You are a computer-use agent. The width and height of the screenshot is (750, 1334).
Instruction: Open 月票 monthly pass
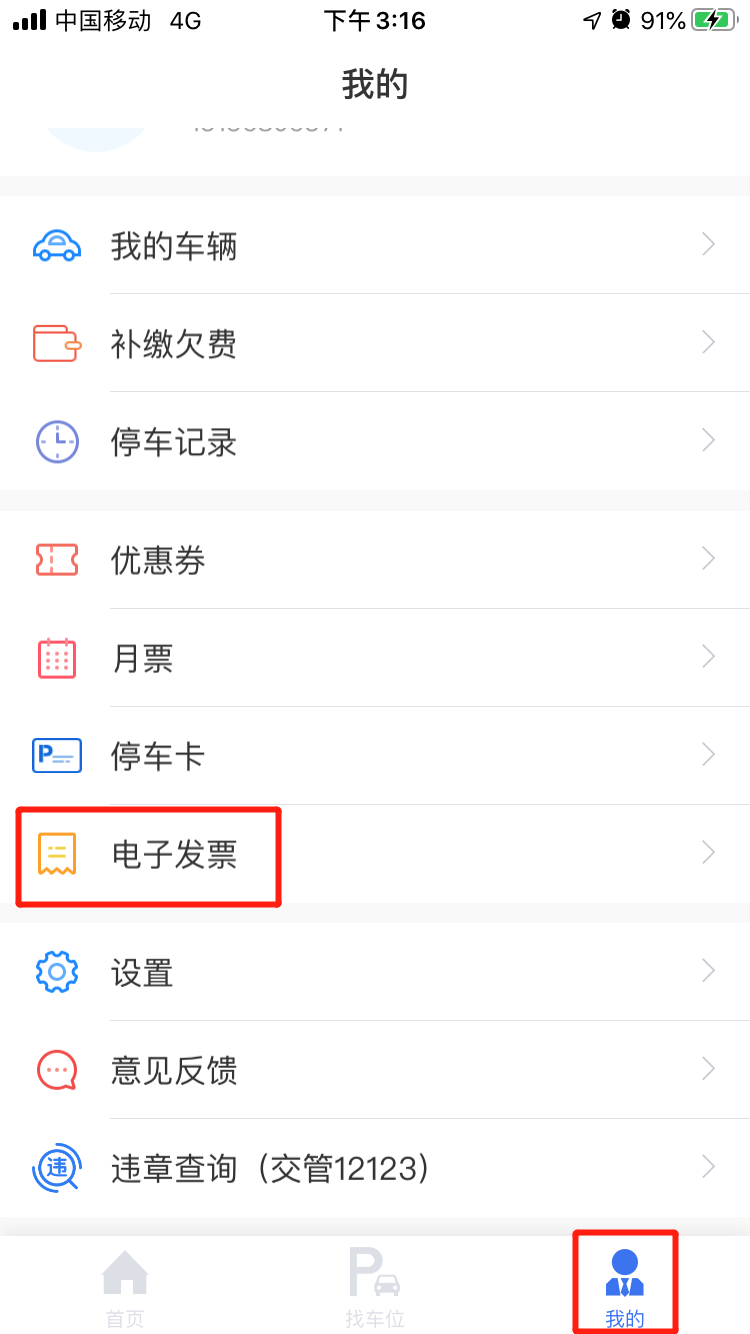[374, 658]
